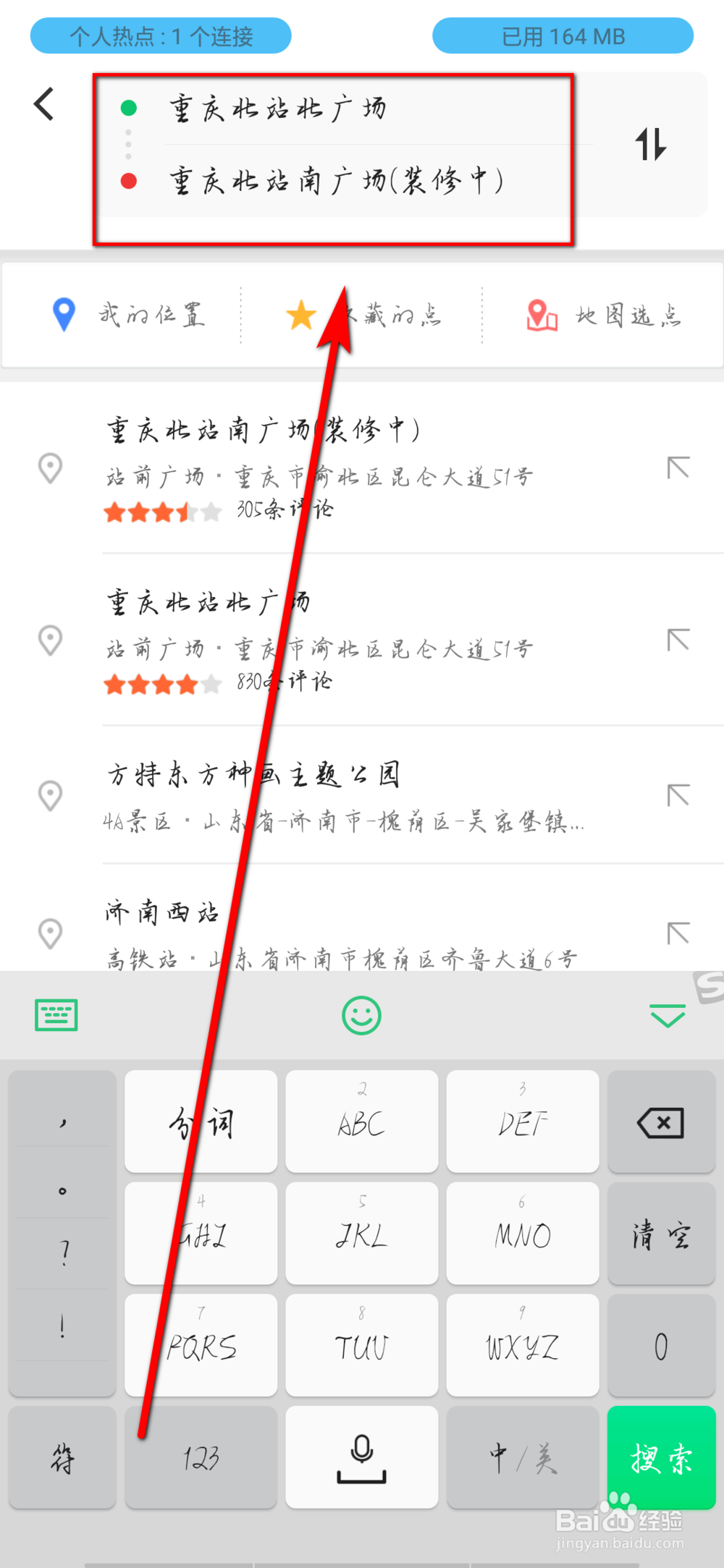
Task: Tap the 个人热点:1个连接 status banner
Action: [x=159, y=35]
